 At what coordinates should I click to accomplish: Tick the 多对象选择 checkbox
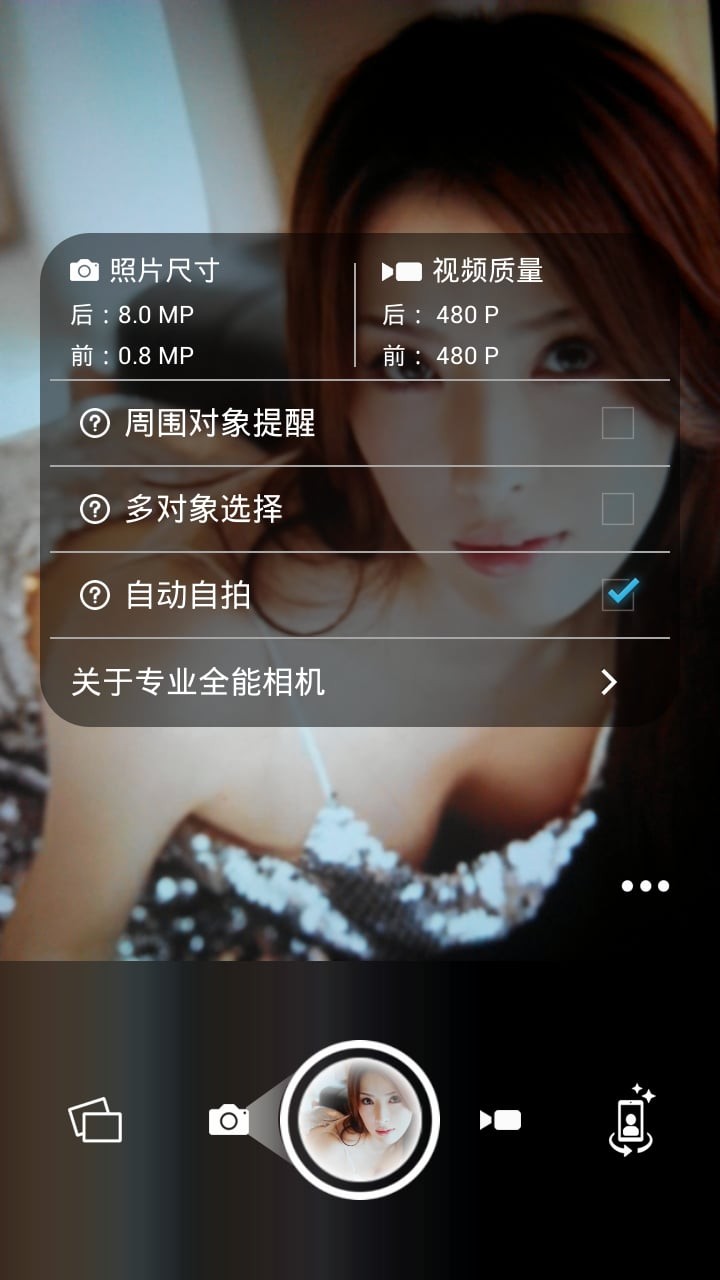pos(617,510)
